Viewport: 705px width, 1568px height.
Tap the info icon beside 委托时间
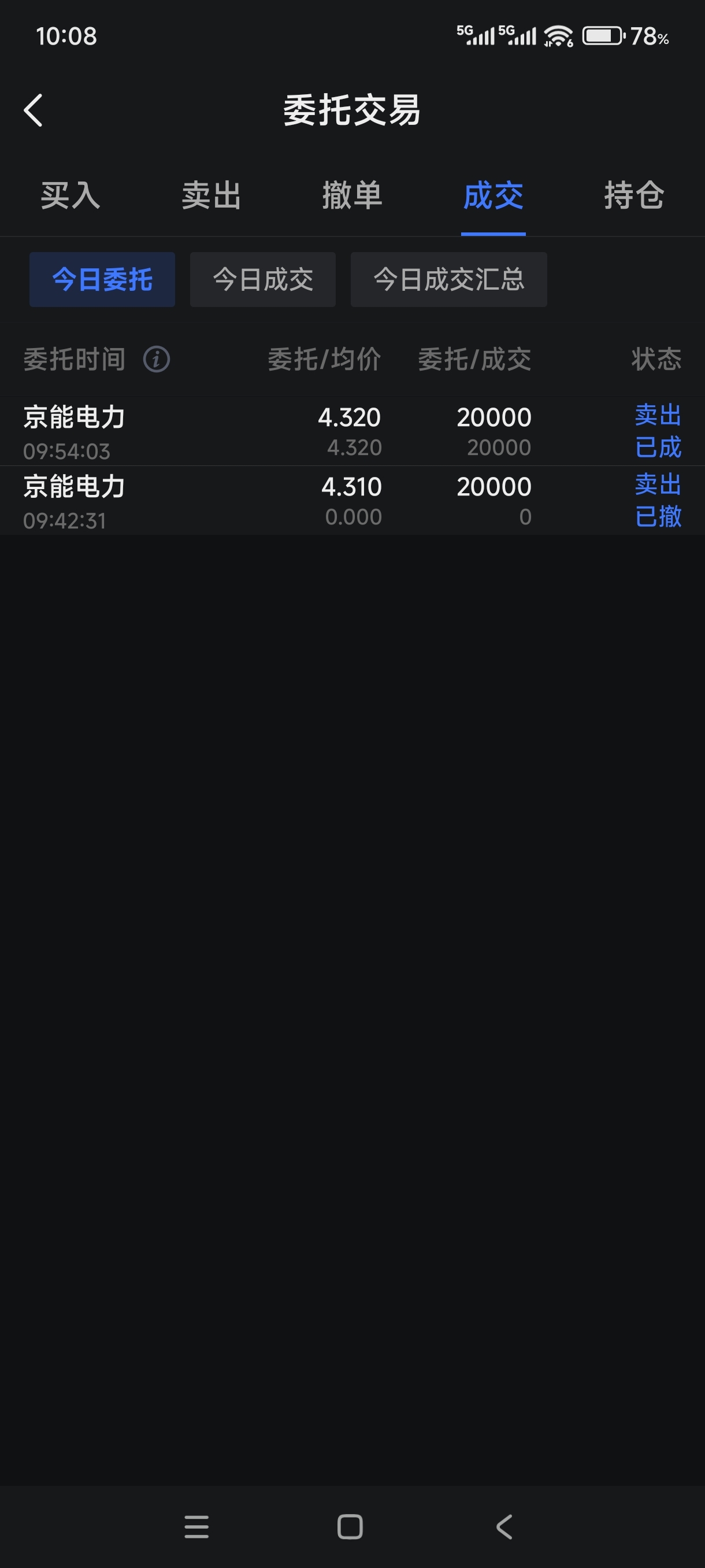(157, 359)
